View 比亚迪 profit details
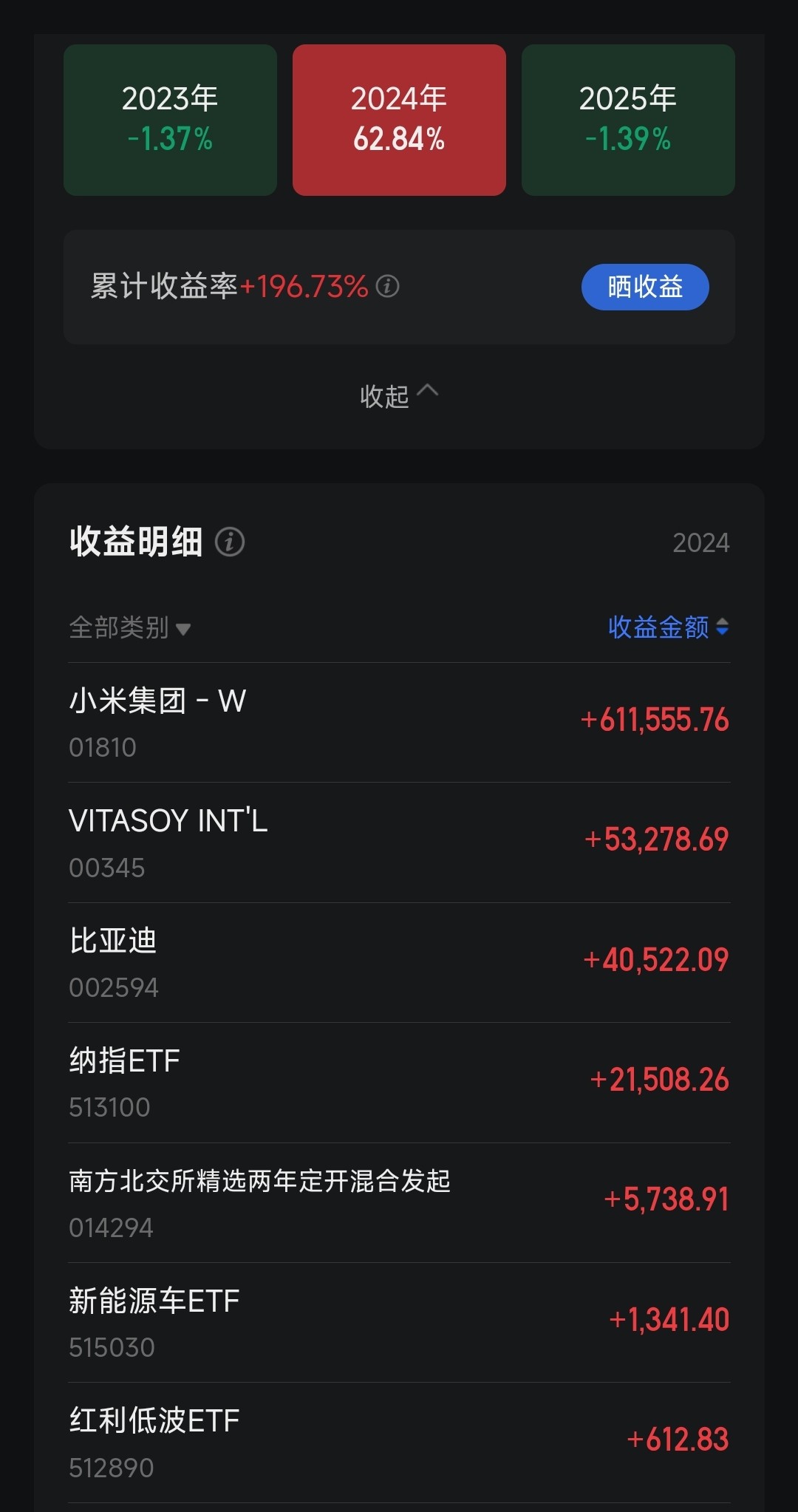Screen dimensions: 798x1512 point(399,962)
